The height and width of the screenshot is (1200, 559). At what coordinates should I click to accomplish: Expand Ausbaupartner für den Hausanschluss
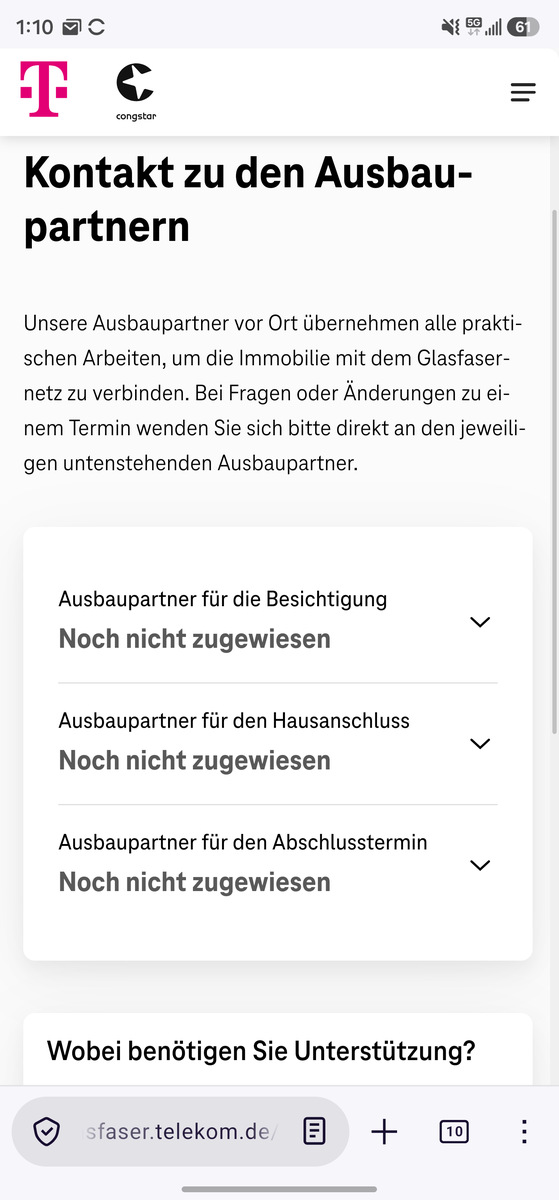(x=278, y=744)
